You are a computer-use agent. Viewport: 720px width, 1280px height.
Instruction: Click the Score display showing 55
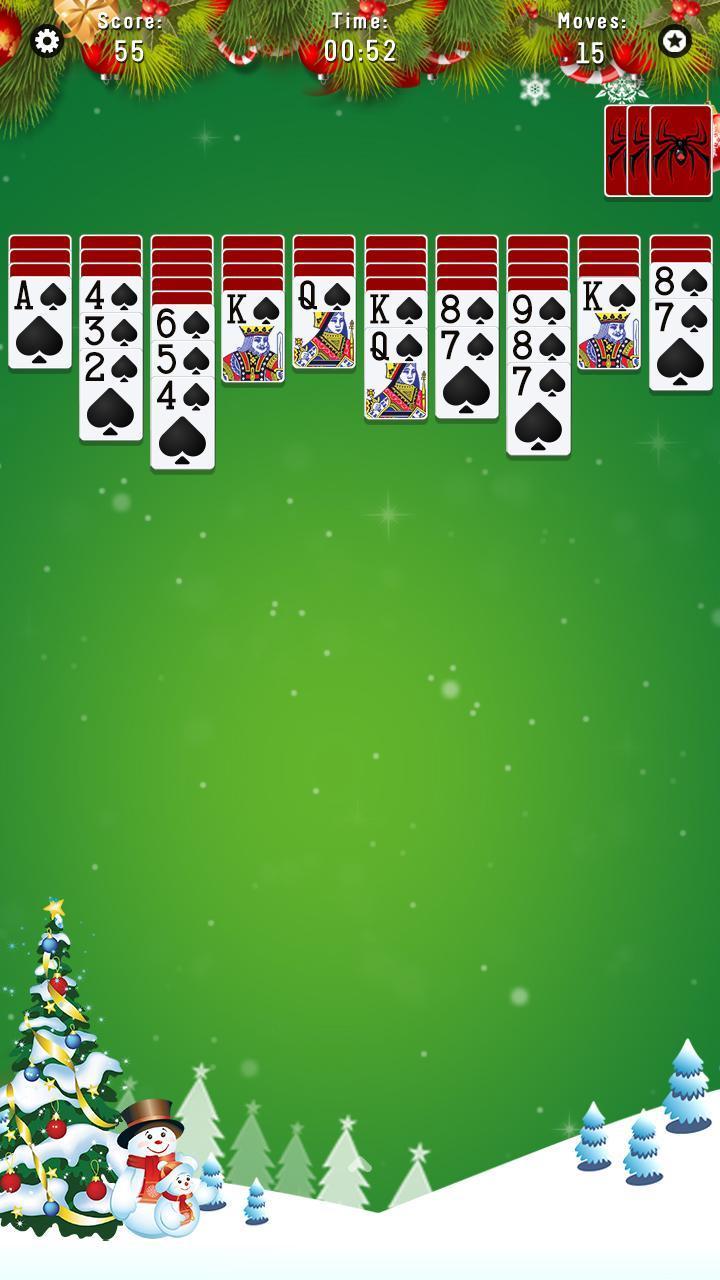click(x=131, y=33)
